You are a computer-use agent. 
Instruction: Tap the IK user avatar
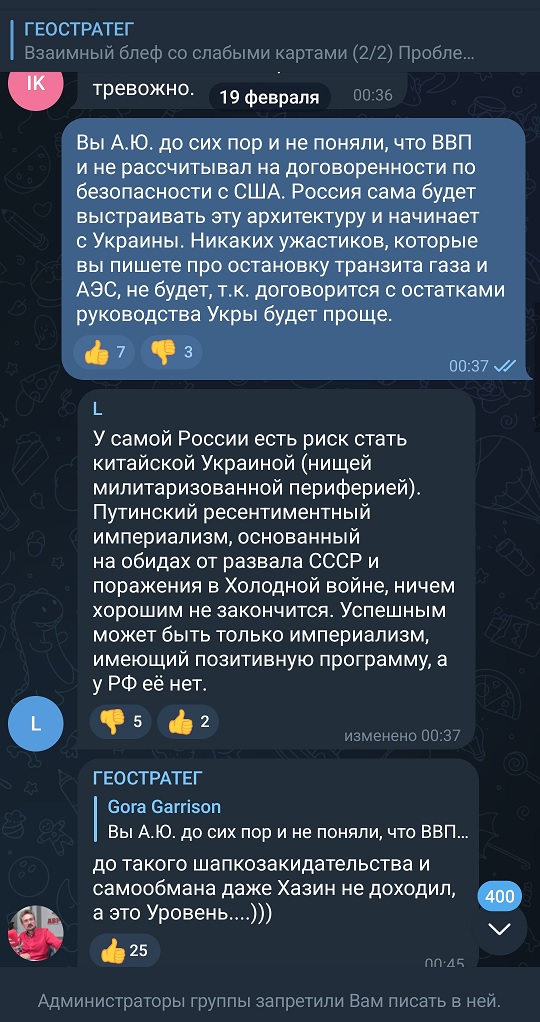coord(35,85)
